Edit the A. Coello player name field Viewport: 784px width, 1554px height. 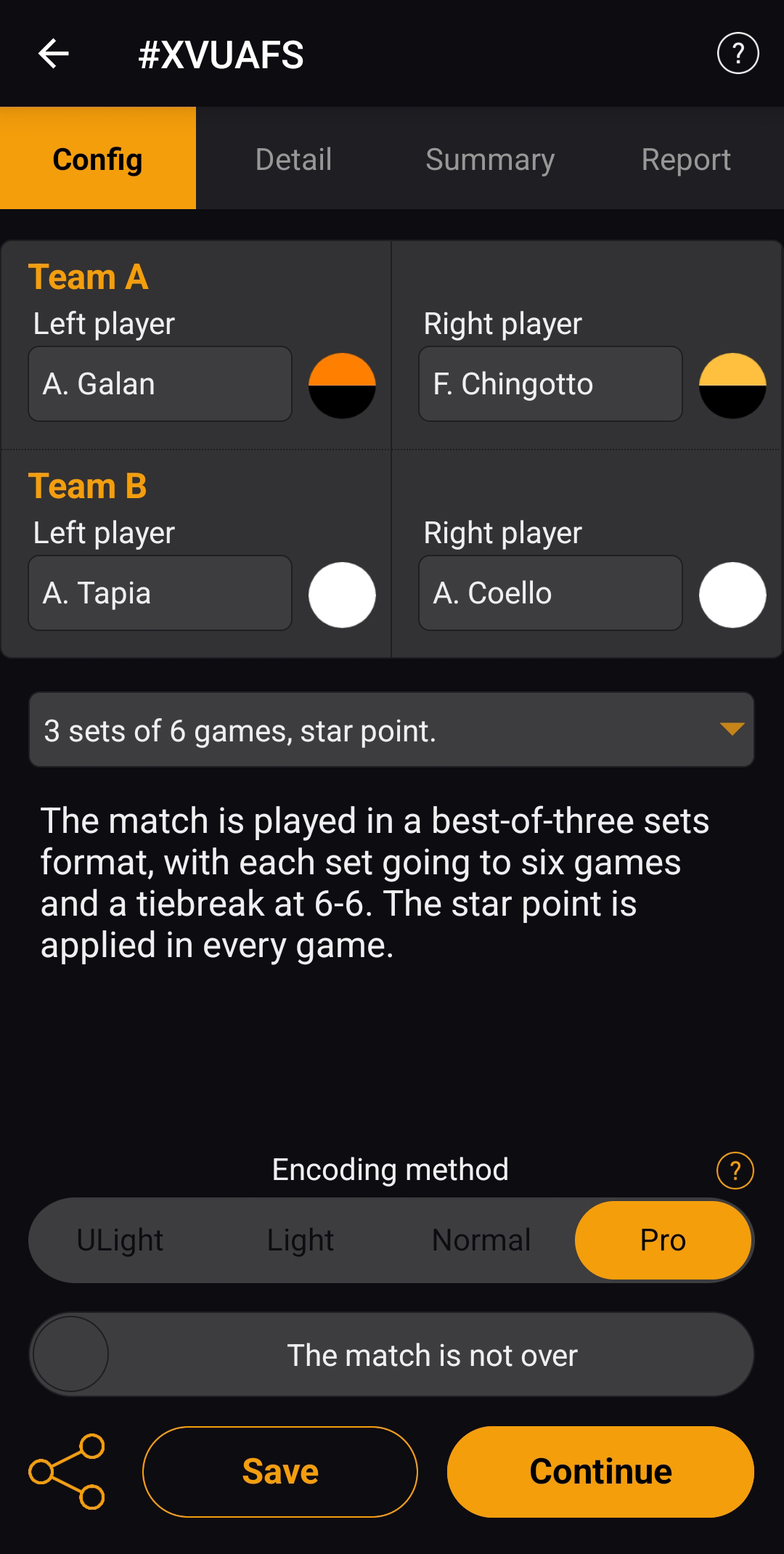tap(550, 593)
